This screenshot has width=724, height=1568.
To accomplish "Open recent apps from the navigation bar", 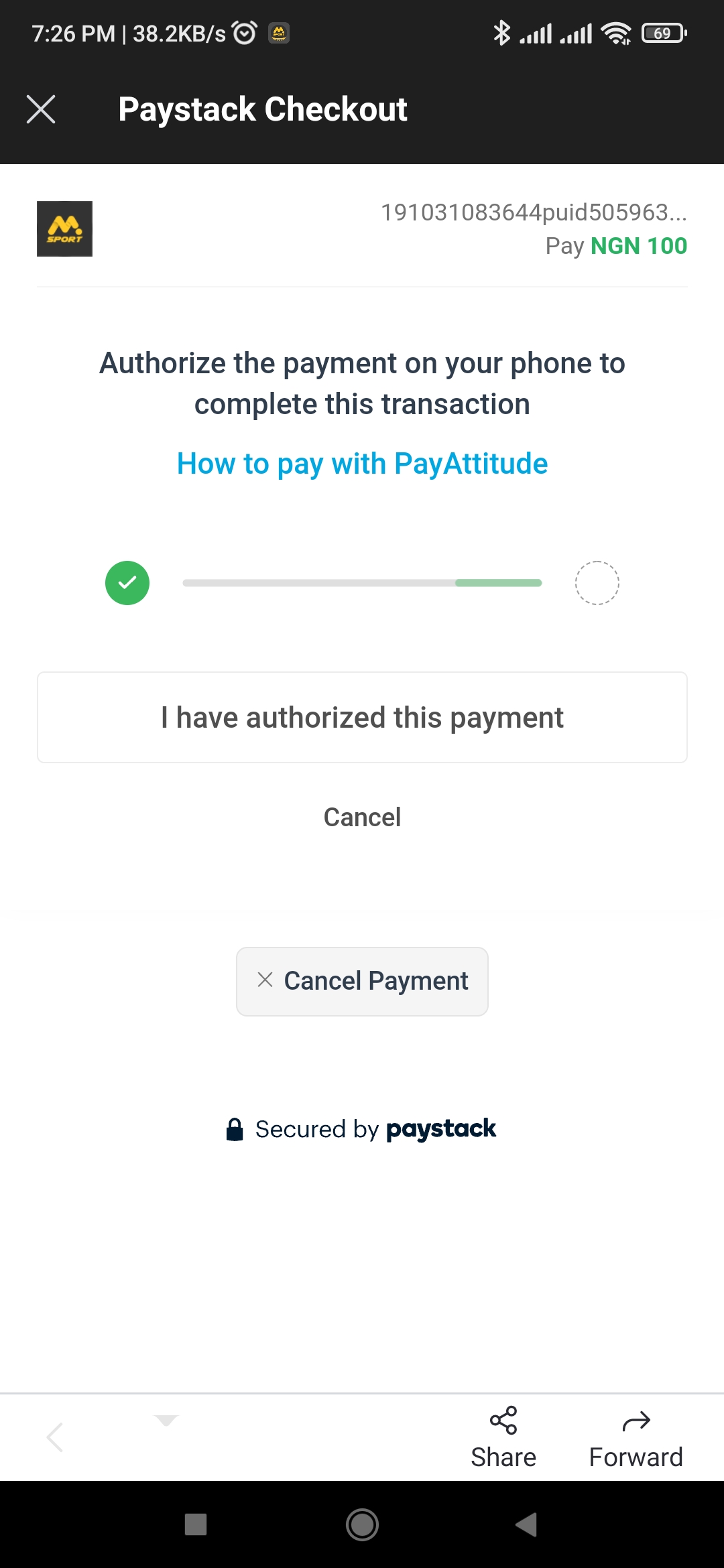I will pyautogui.click(x=196, y=1524).
